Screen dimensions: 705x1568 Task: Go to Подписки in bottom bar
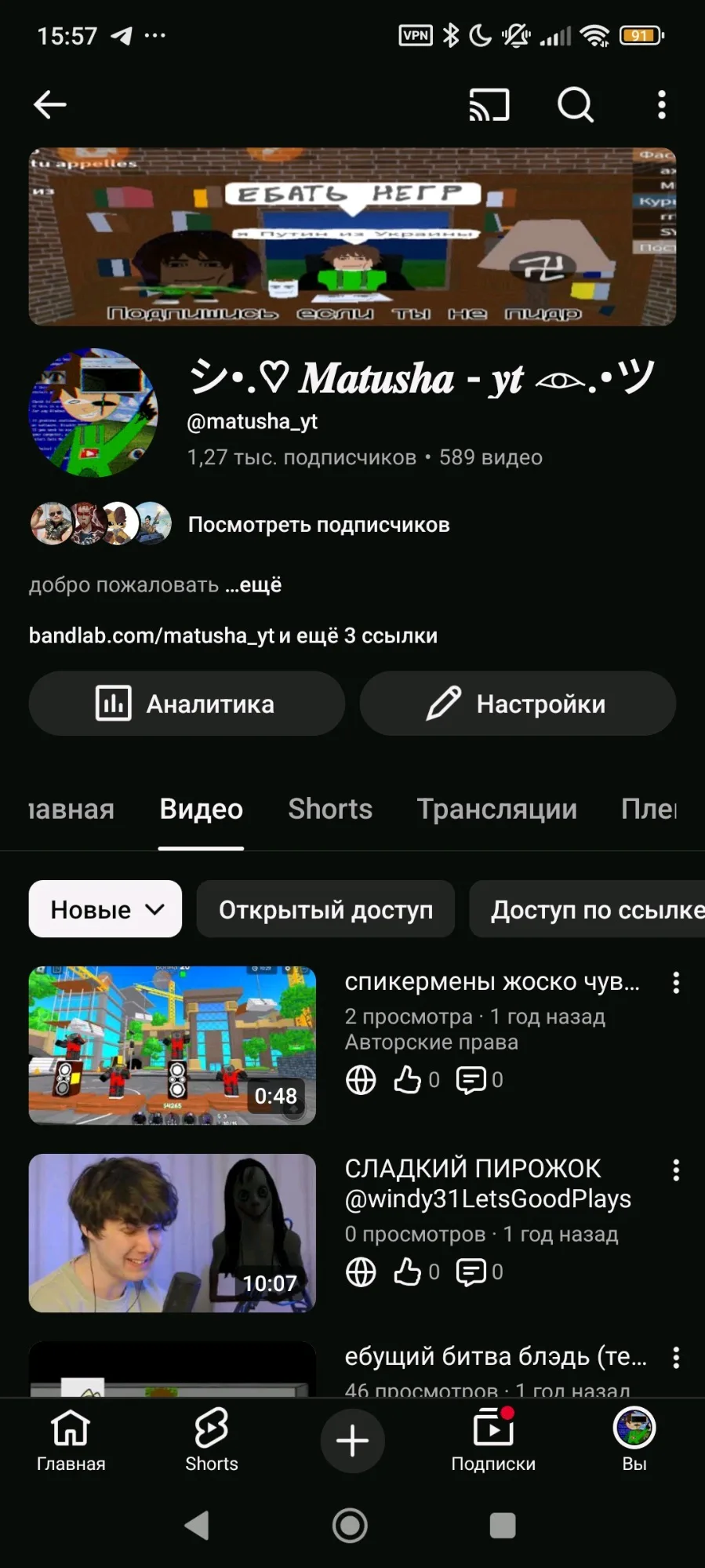(x=493, y=1440)
